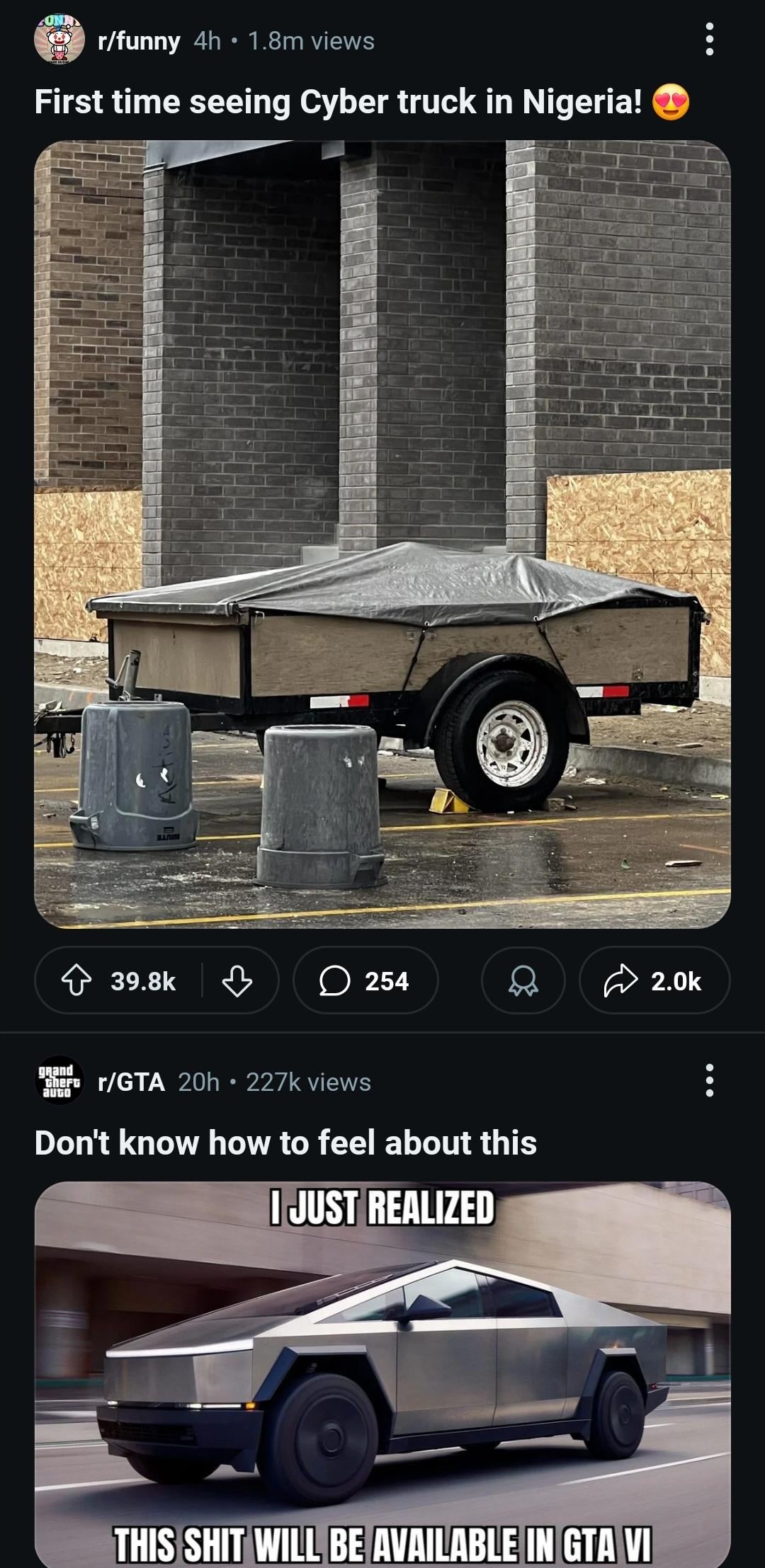Downvote the Cyber truck in Nigeria post
The image size is (765, 1568).
click(x=237, y=980)
